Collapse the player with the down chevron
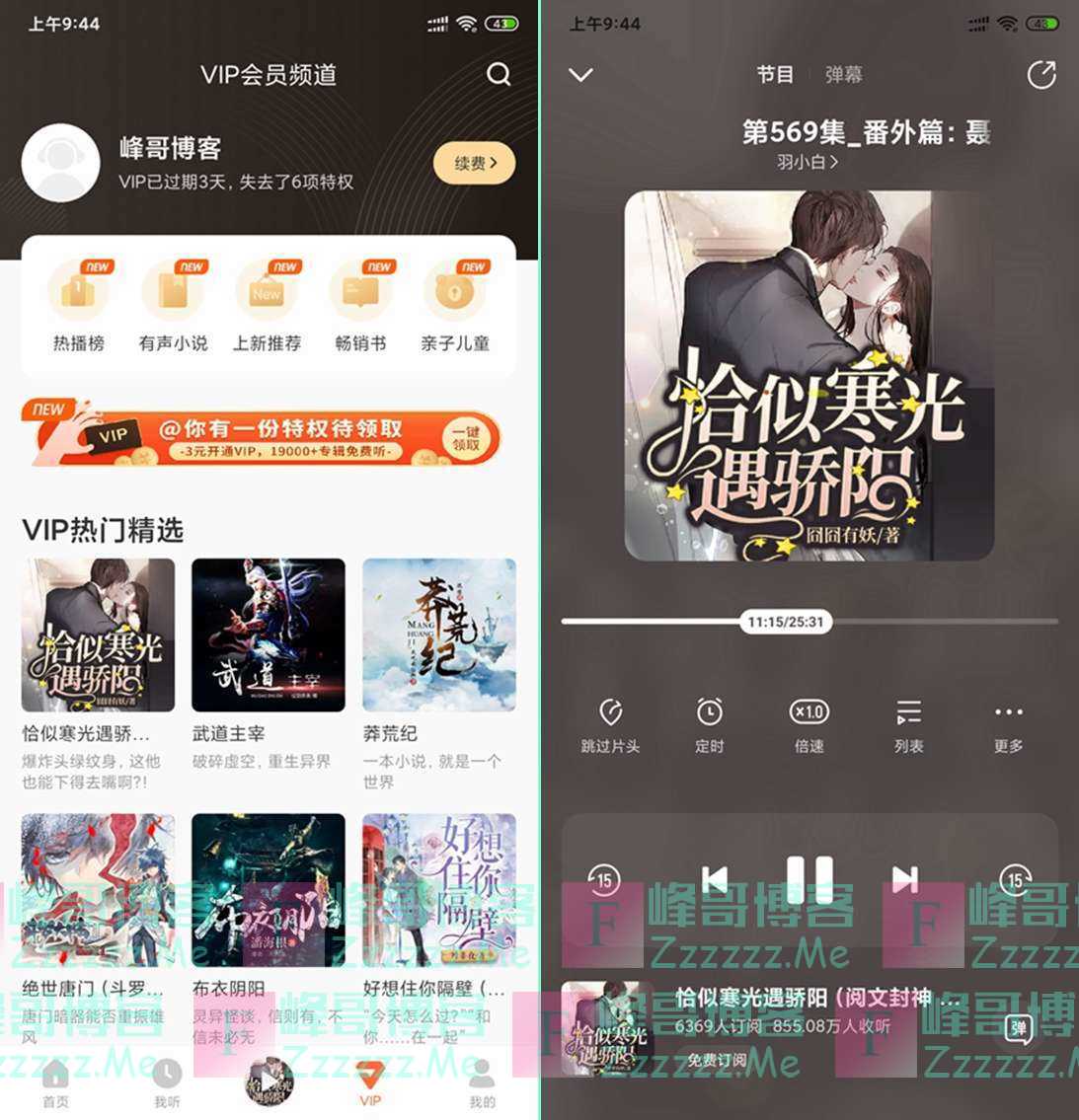Screen dimensions: 1079x1120 point(580,75)
